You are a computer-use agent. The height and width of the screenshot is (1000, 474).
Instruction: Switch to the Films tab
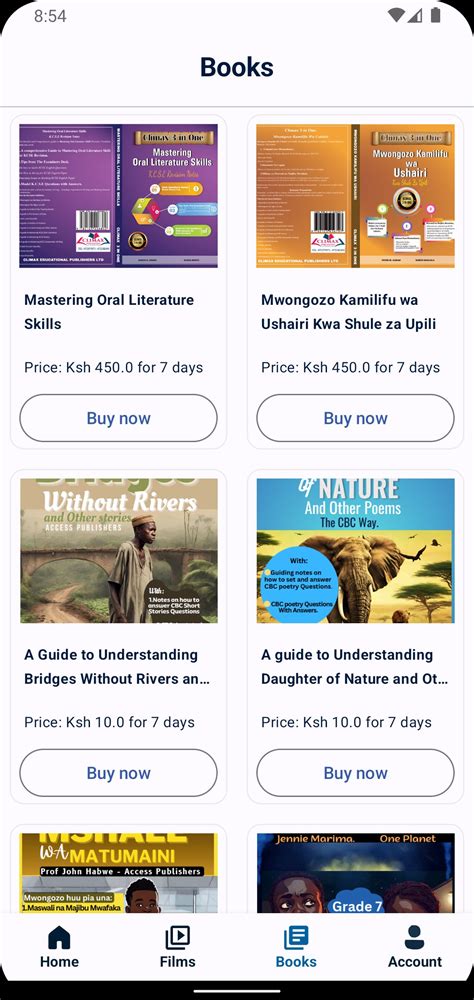point(177,946)
